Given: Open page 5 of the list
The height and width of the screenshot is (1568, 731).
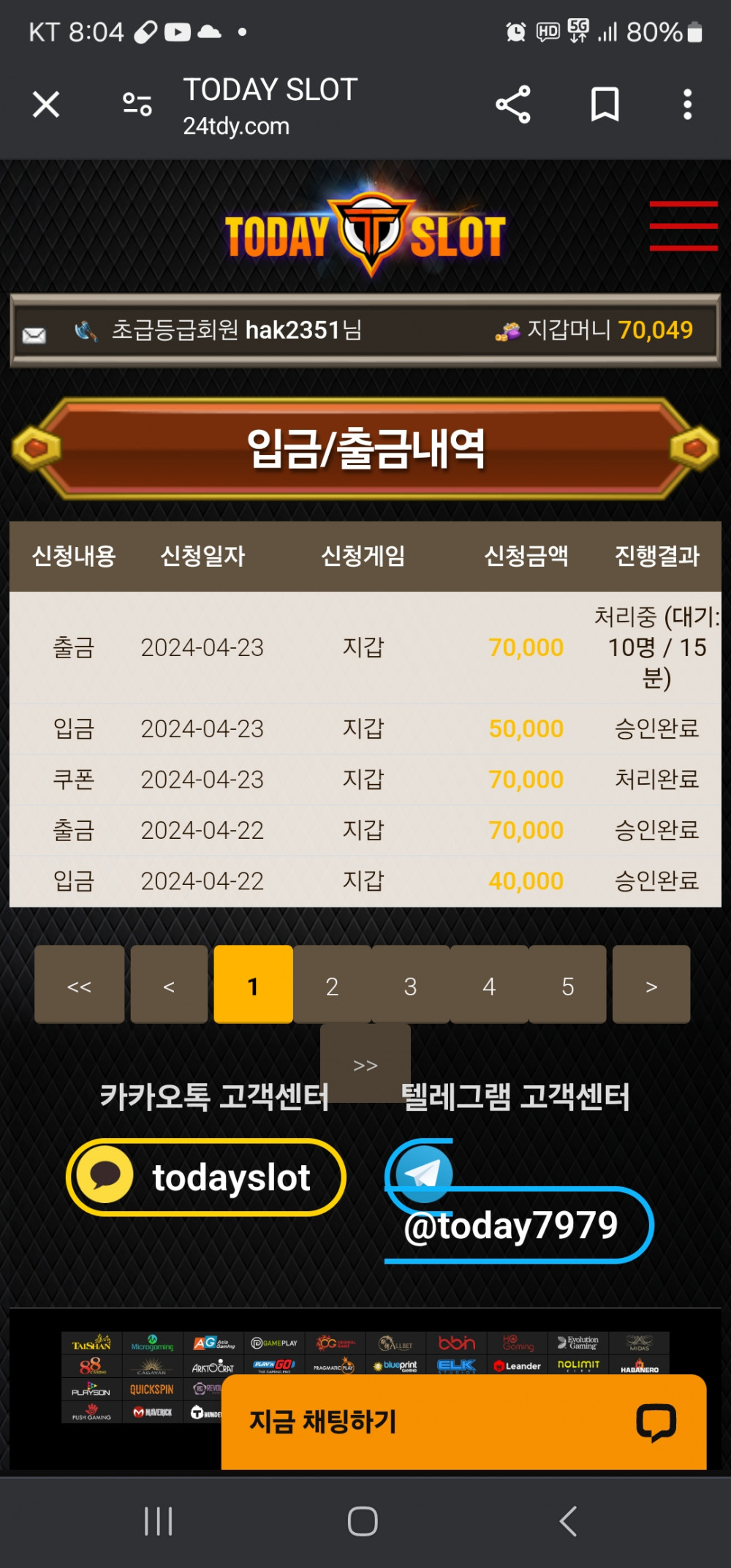Looking at the screenshot, I should [568, 987].
